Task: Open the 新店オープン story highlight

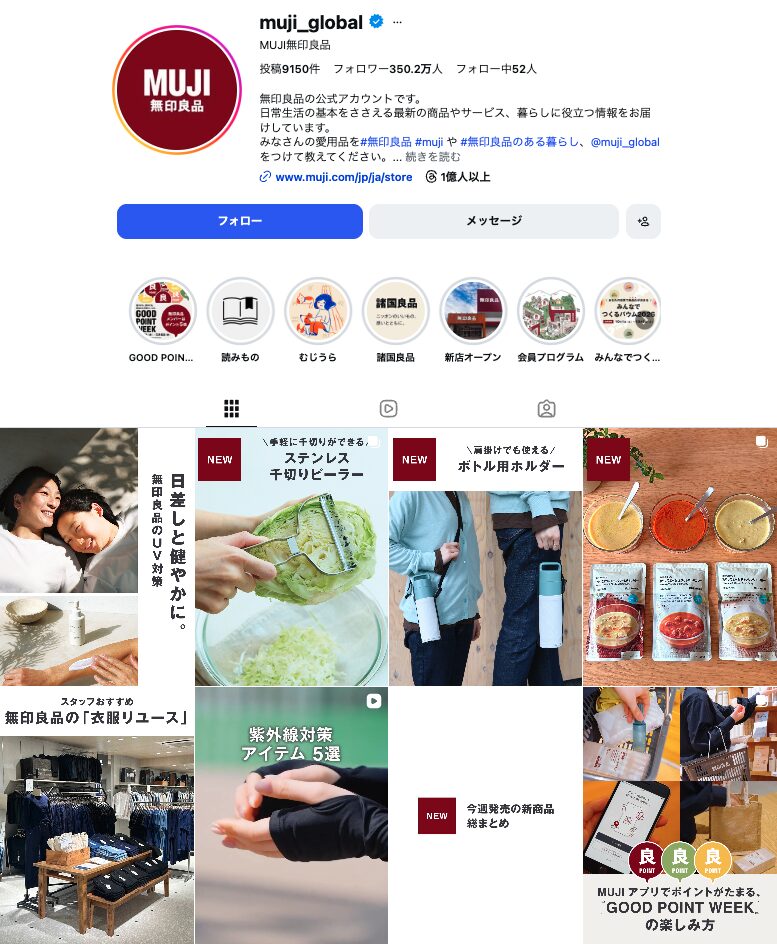Action: click(473, 310)
